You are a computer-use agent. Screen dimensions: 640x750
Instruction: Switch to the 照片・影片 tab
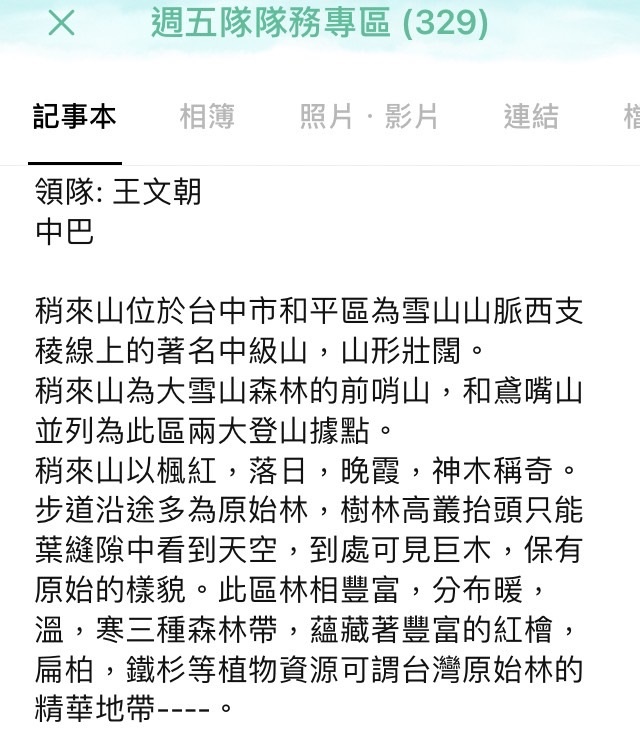click(369, 117)
